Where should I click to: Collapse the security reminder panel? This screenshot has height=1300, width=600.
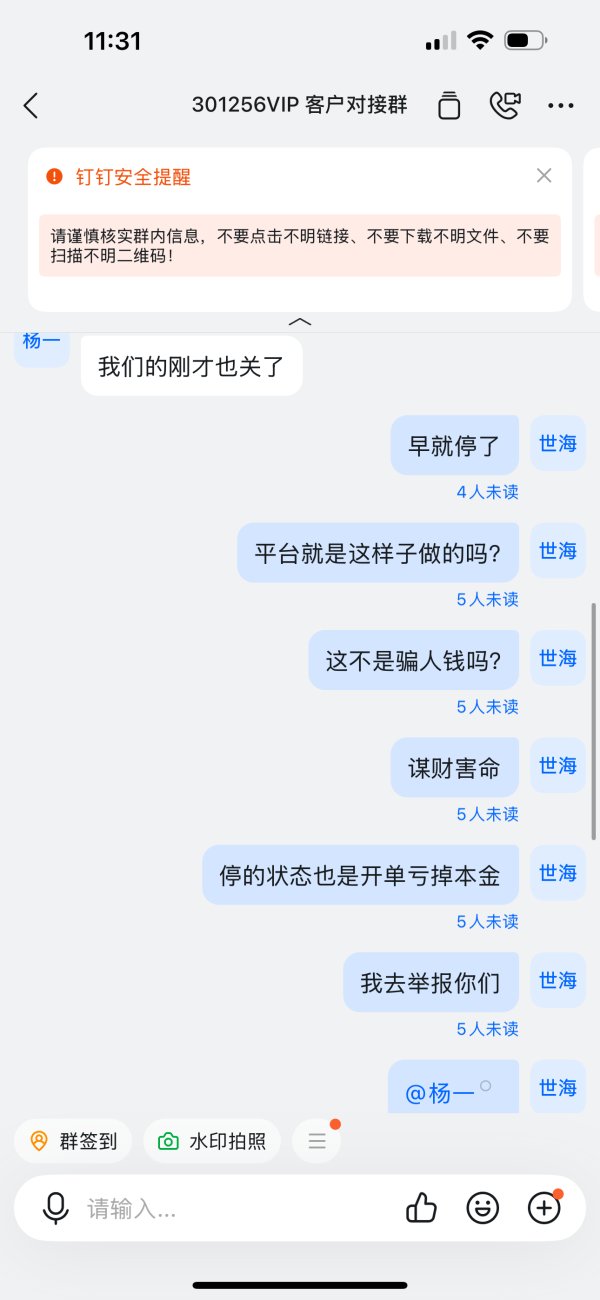300,322
